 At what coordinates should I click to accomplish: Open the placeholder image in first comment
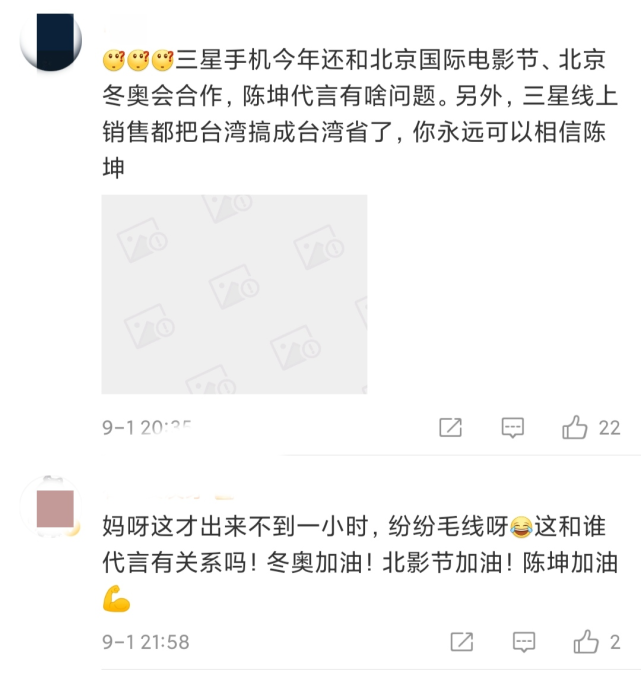click(x=234, y=294)
